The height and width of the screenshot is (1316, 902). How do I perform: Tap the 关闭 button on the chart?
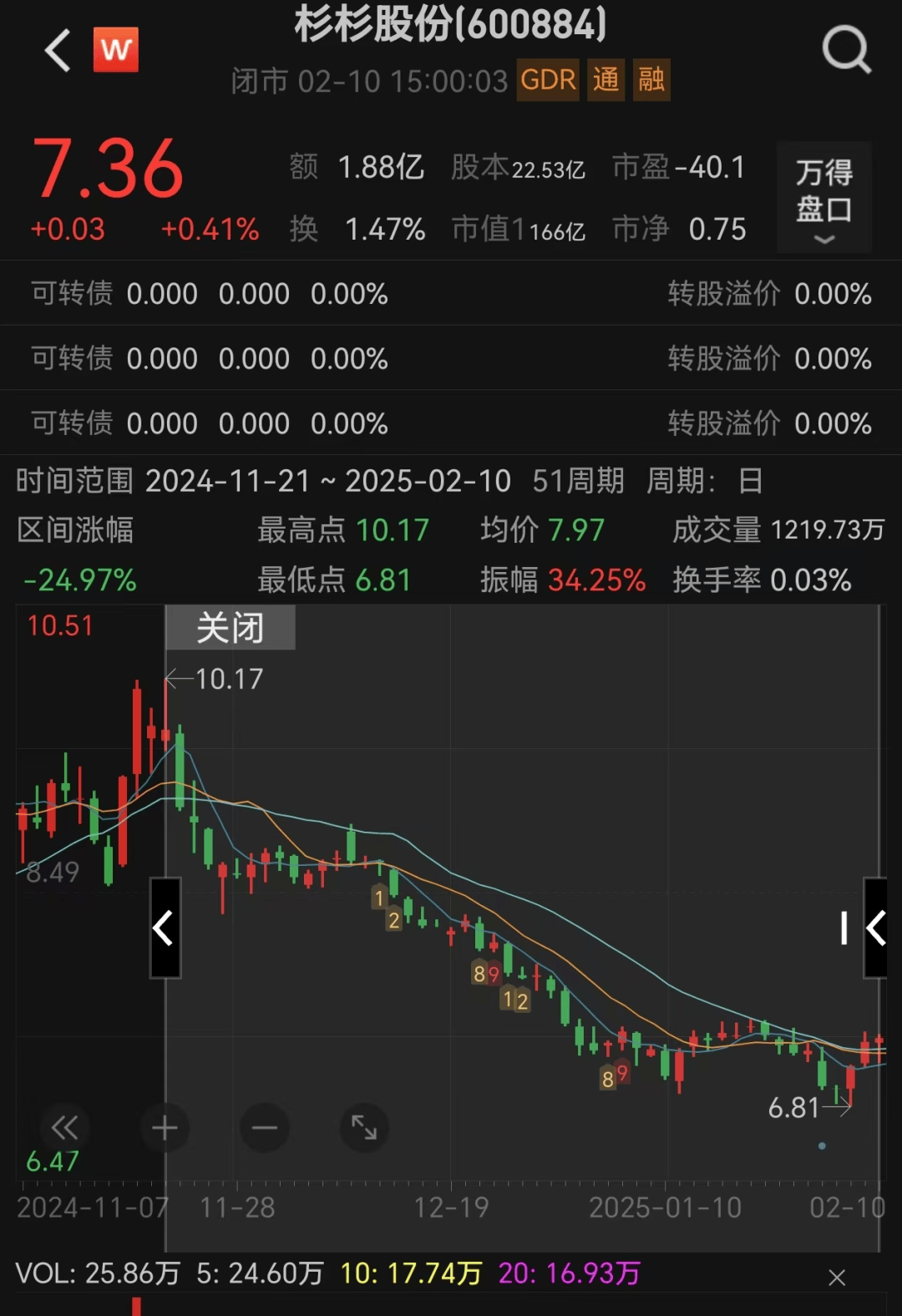[230, 628]
